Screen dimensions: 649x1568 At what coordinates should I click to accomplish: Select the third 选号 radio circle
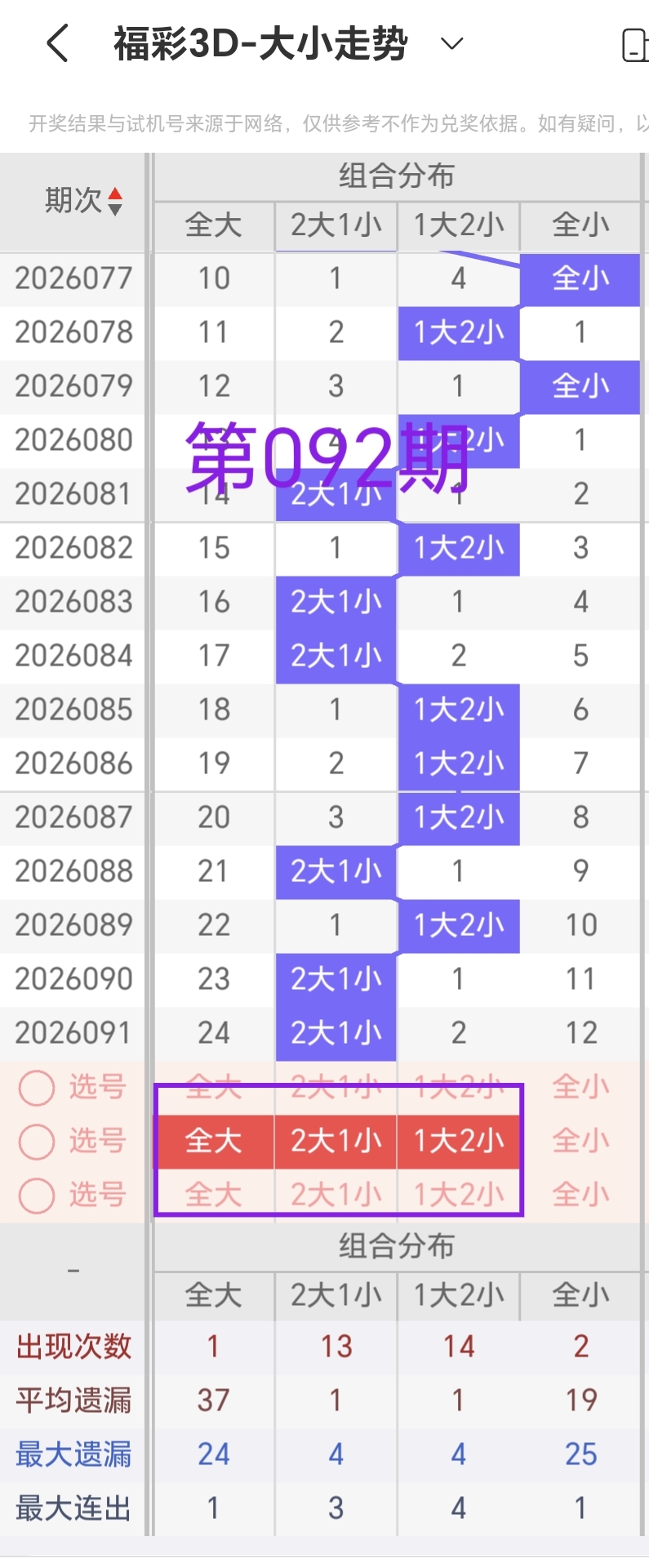point(36,1195)
